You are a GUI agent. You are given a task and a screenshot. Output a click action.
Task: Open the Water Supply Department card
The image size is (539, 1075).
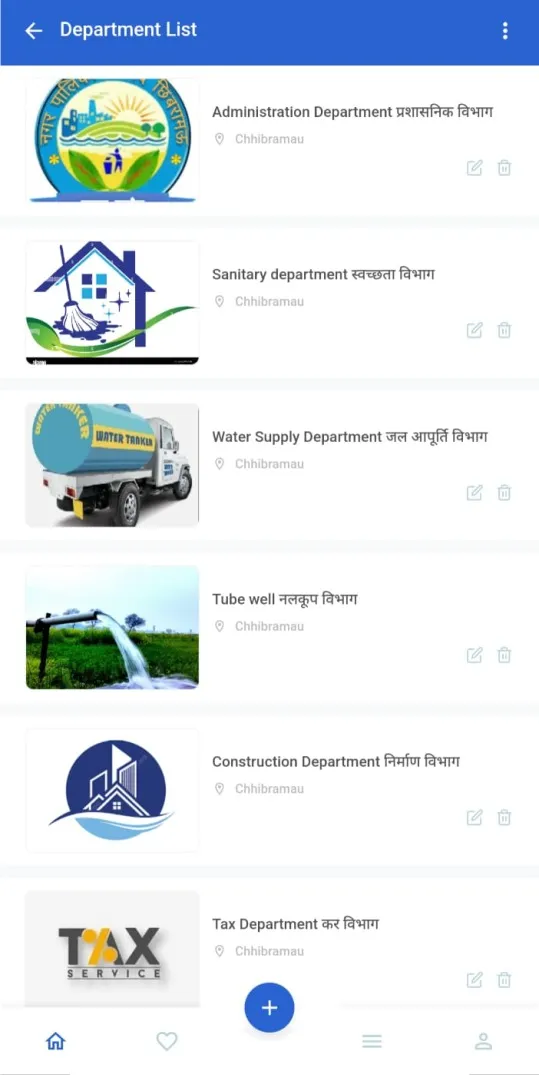(x=270, y=465)
